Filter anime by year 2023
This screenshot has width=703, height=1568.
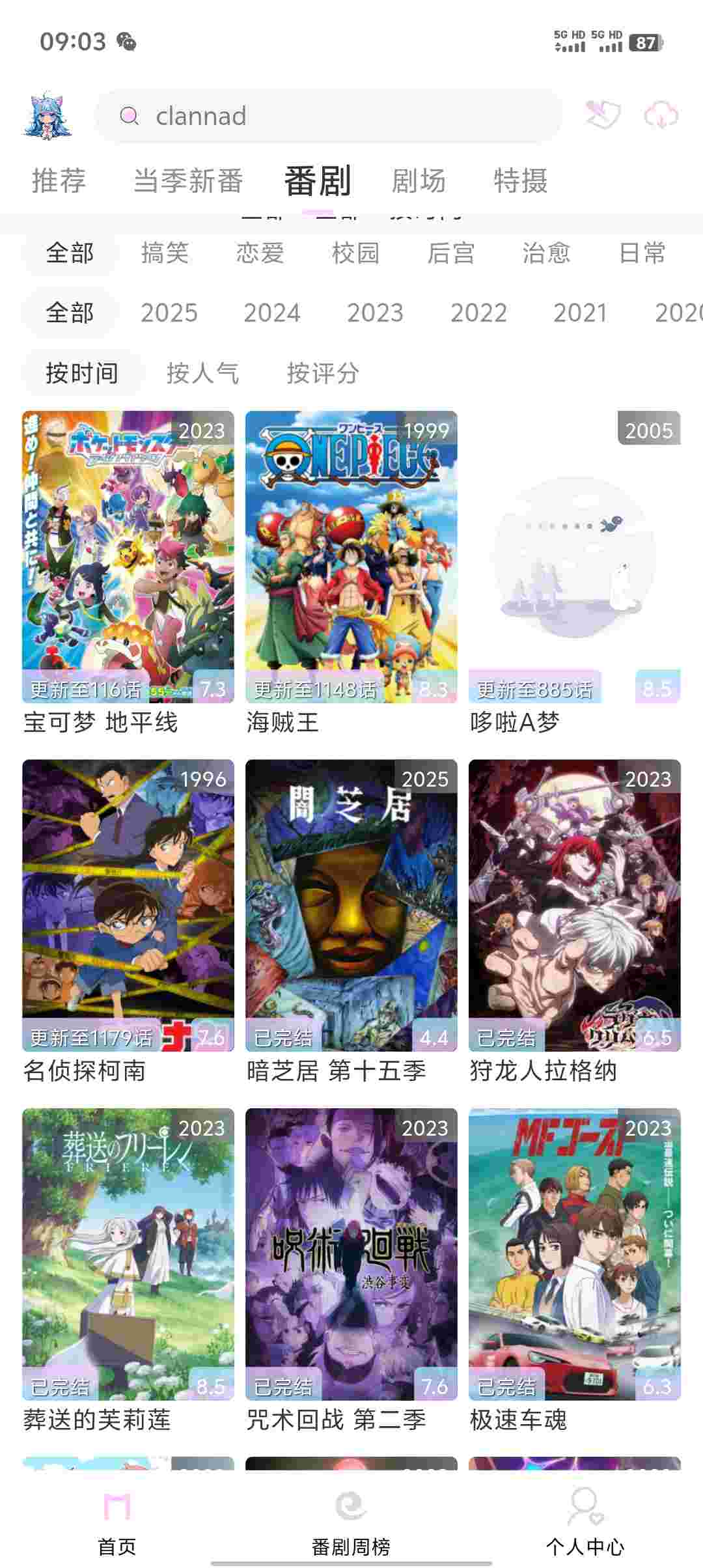pyautogui.click(x=376, y=313)
